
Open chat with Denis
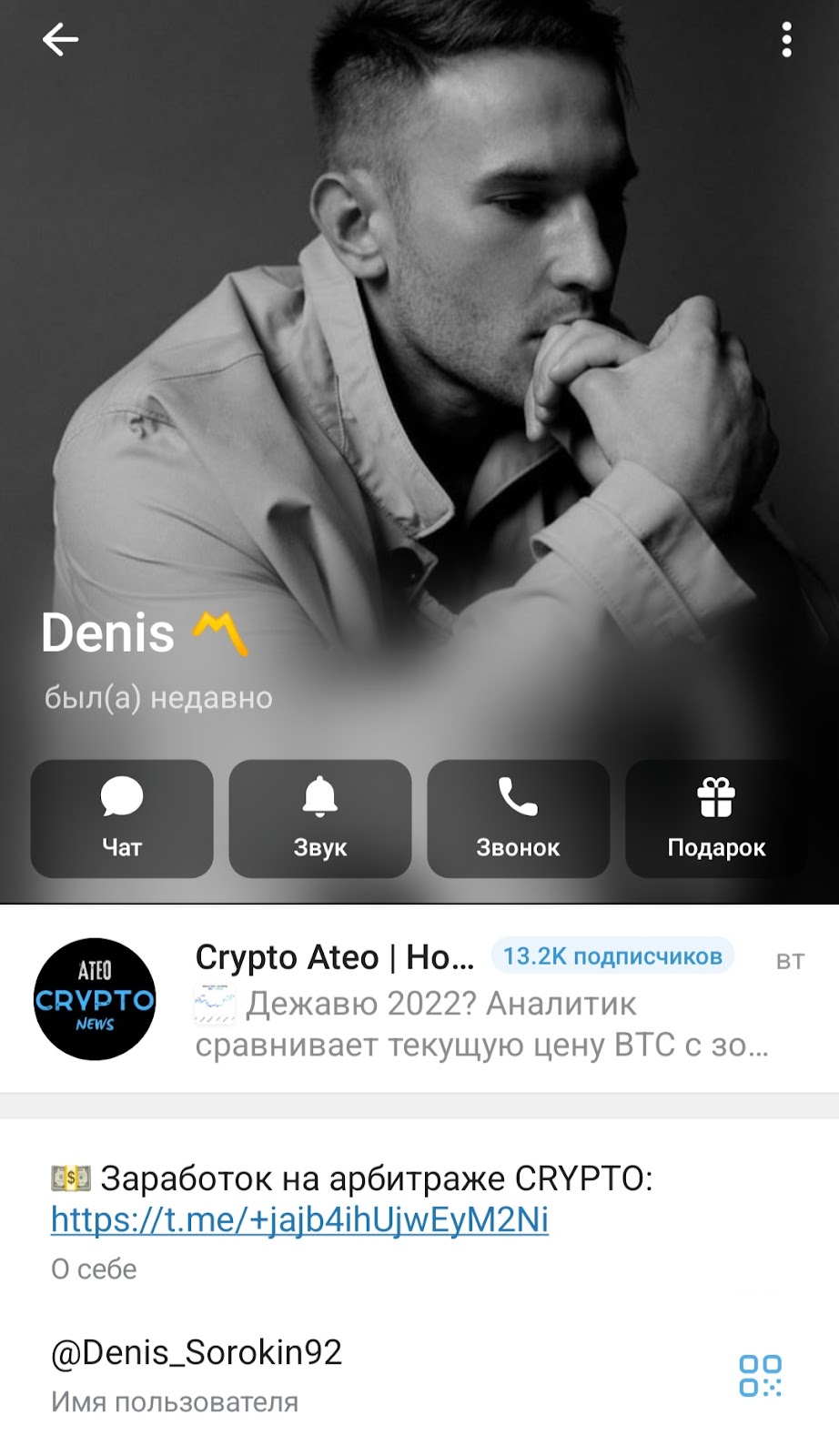[x=122, y=818]
